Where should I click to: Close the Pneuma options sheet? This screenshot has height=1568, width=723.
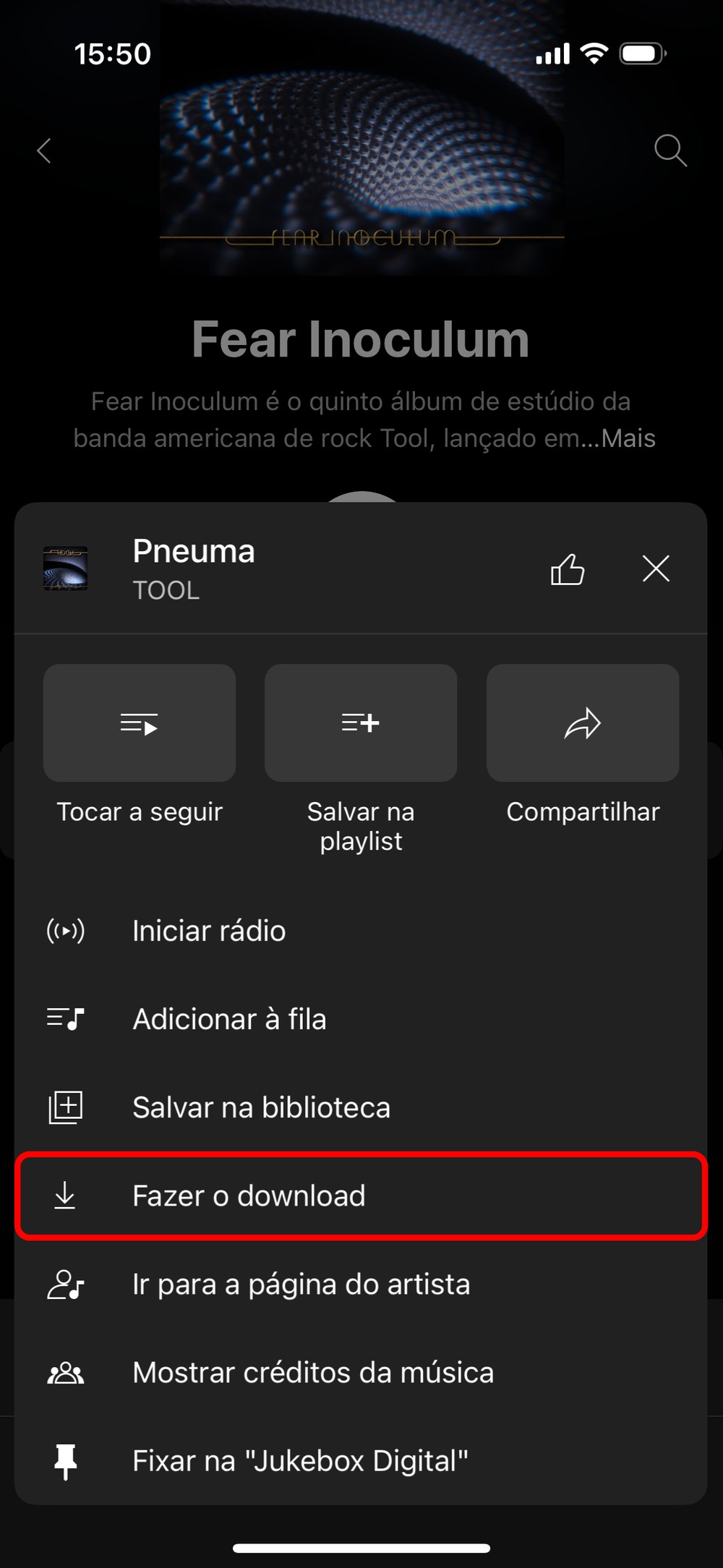tap(656, 569)
